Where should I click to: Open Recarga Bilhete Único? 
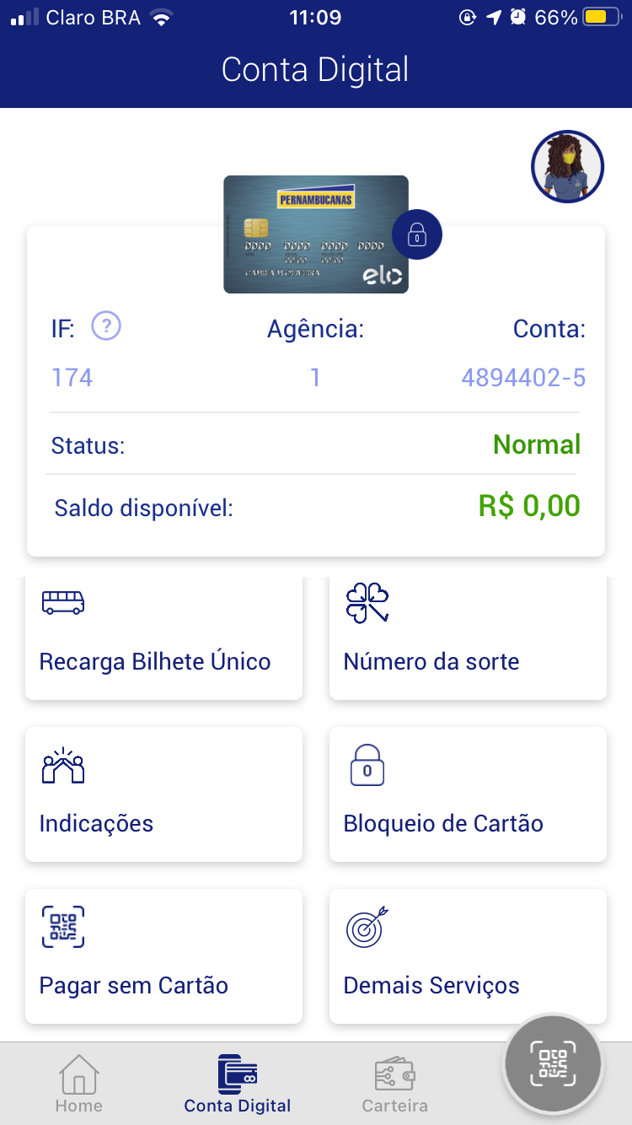click(x=164, y=638)
